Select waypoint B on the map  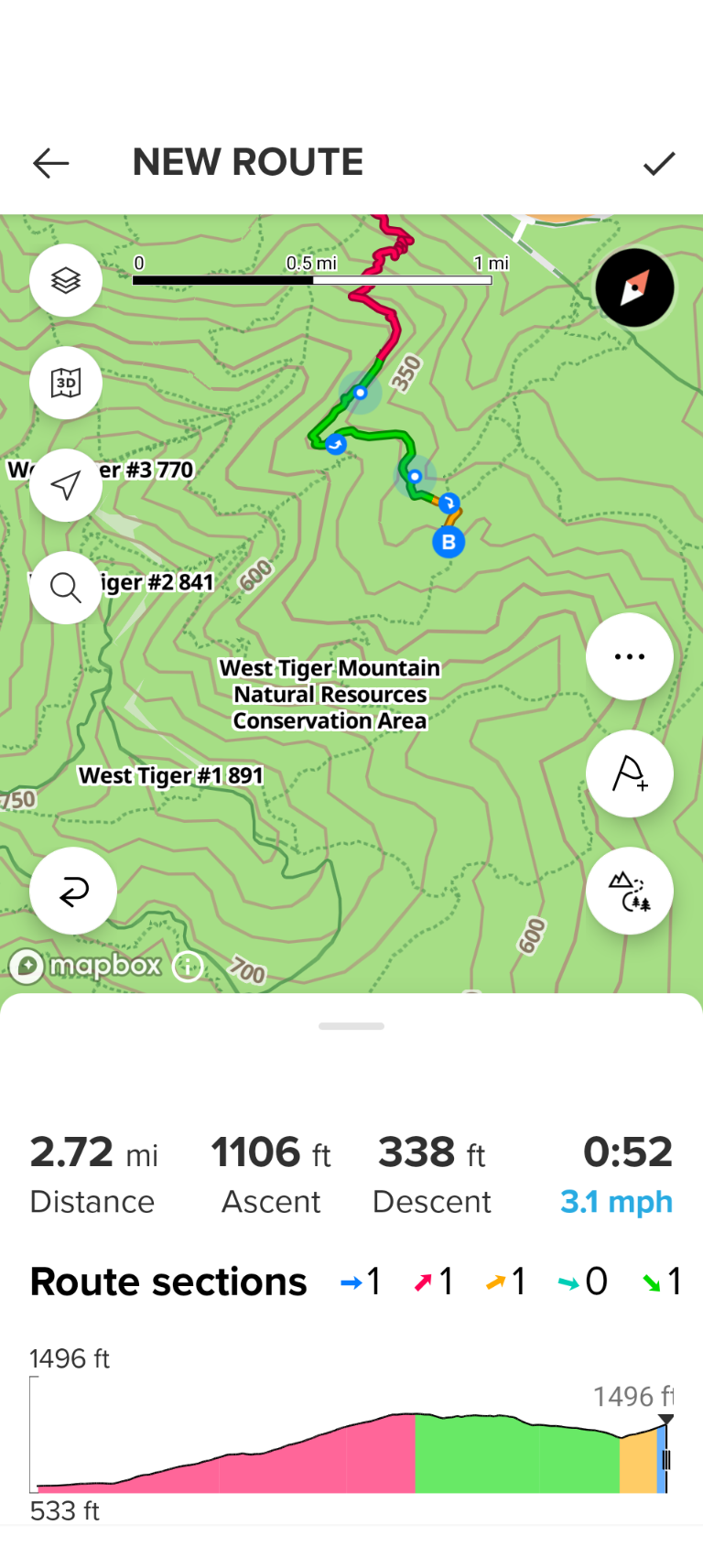(449, 542)
